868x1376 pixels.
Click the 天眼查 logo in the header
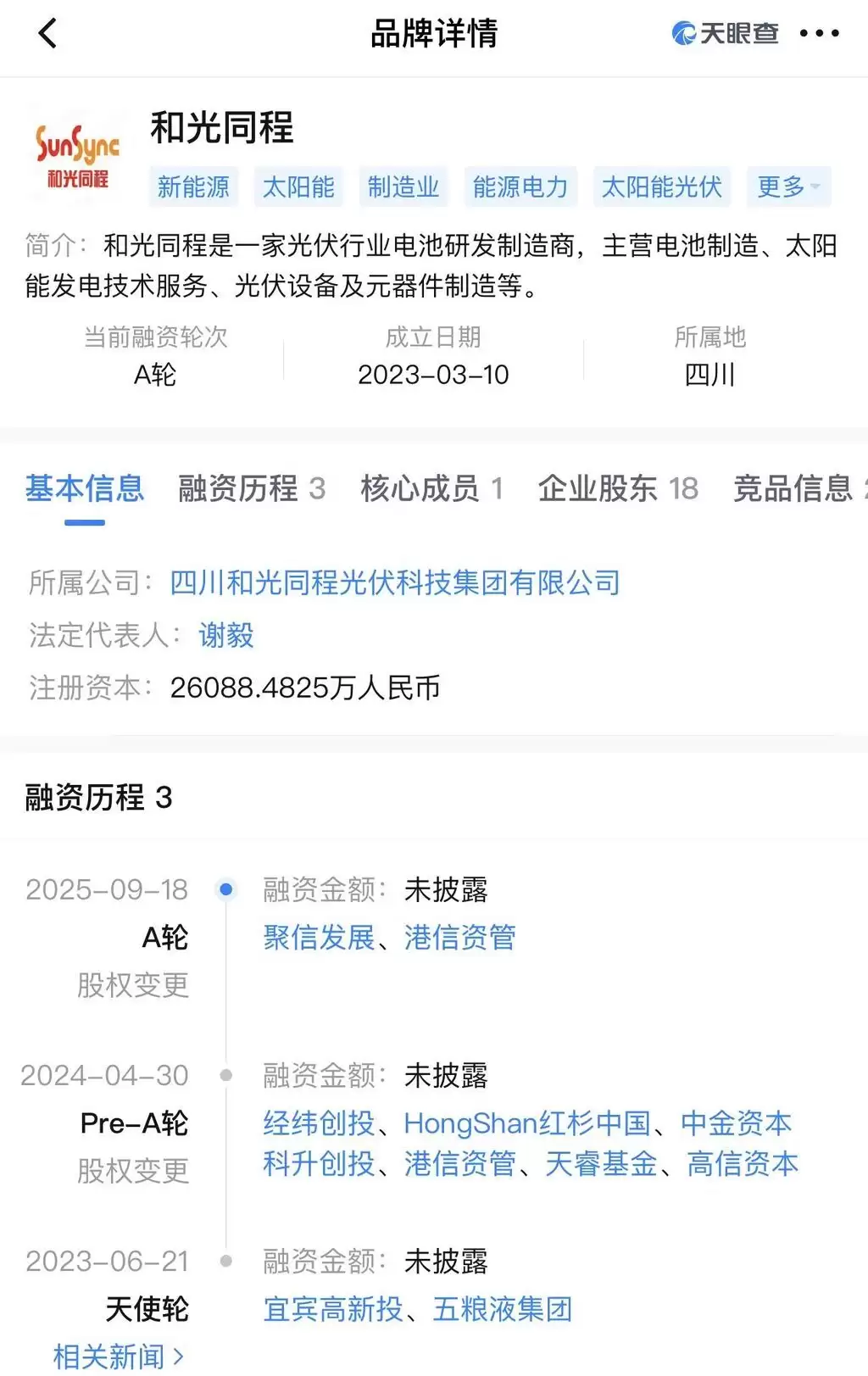point(725,34)
